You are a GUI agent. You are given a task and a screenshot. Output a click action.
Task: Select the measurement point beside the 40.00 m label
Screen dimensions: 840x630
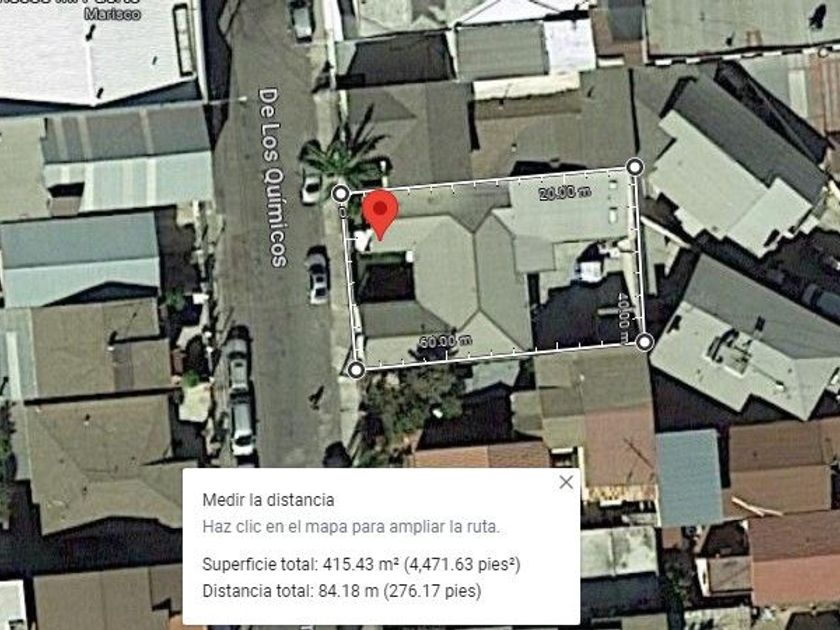(x=644, y=342)
